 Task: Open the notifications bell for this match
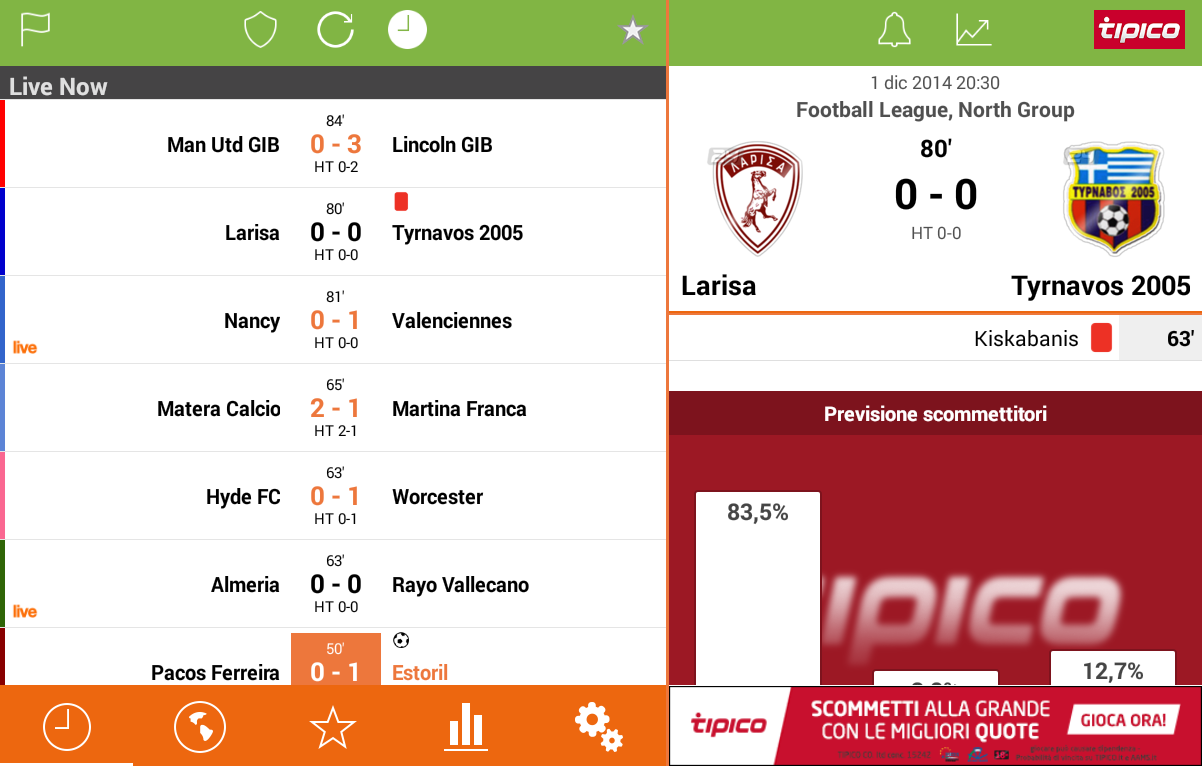(894, 30)
